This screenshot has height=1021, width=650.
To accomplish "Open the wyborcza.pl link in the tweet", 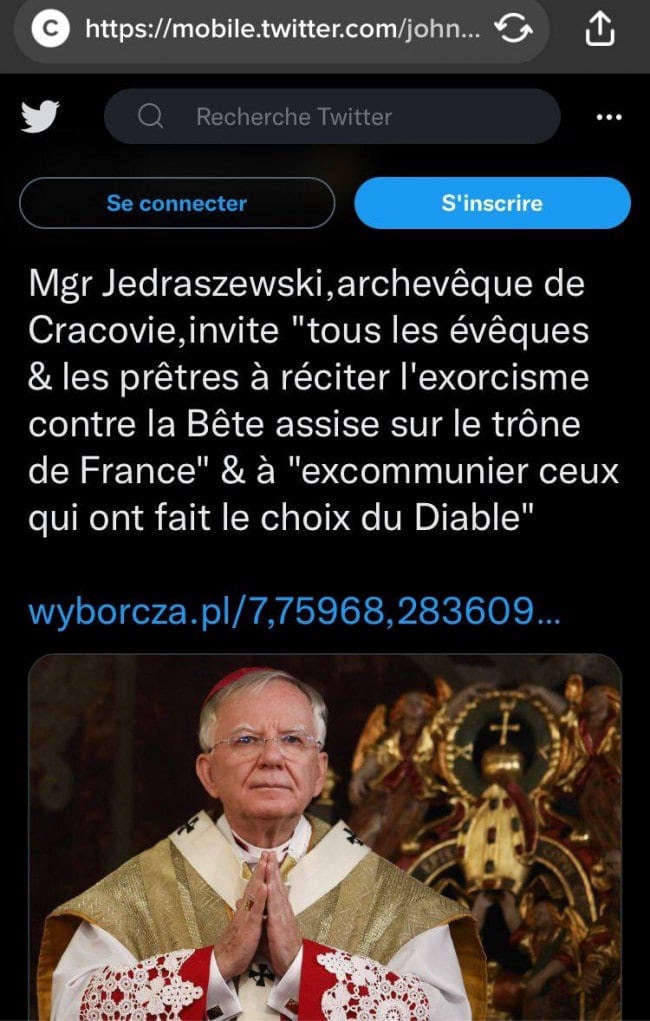I will (294, 610).
